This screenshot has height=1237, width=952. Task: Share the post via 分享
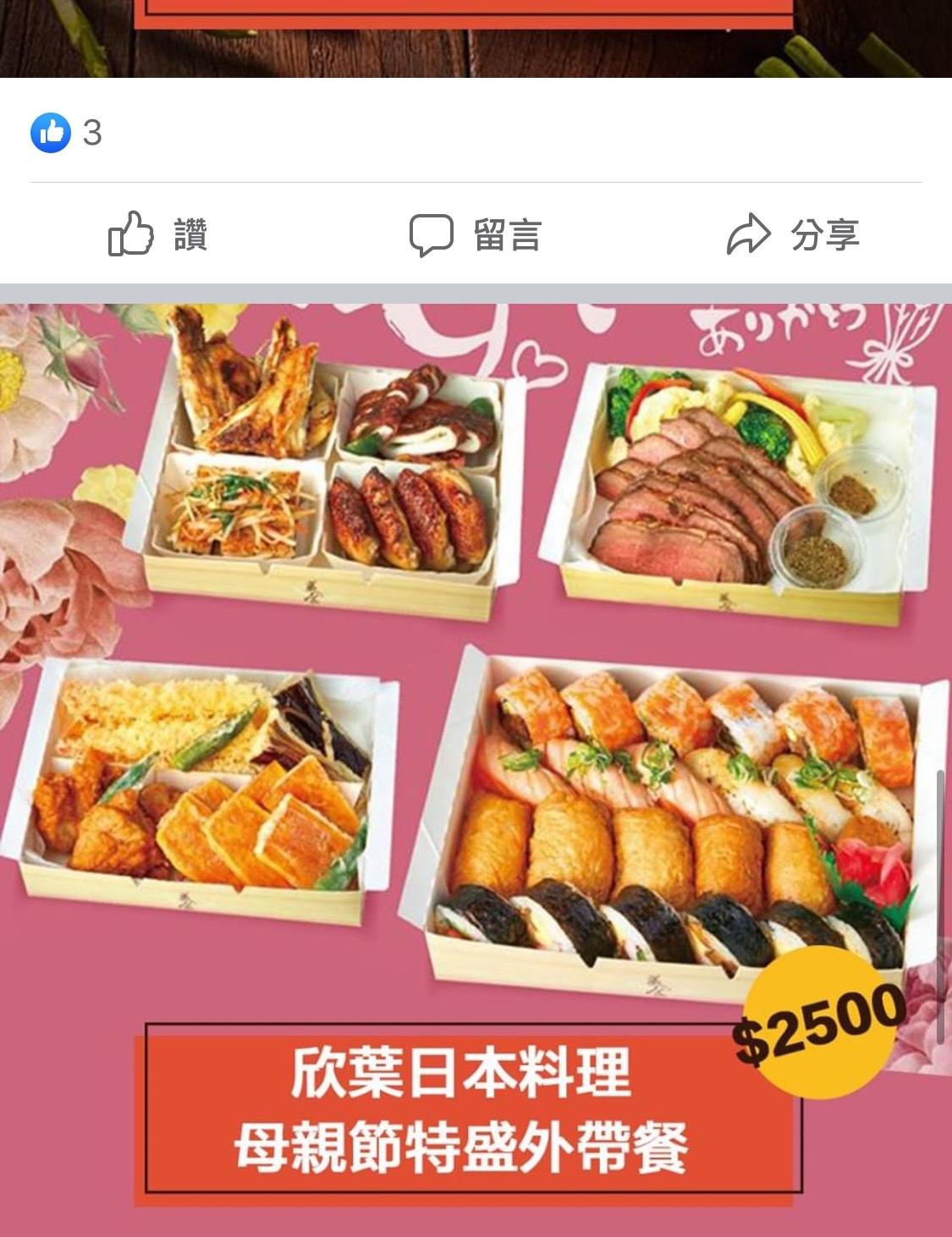point(793,234)
